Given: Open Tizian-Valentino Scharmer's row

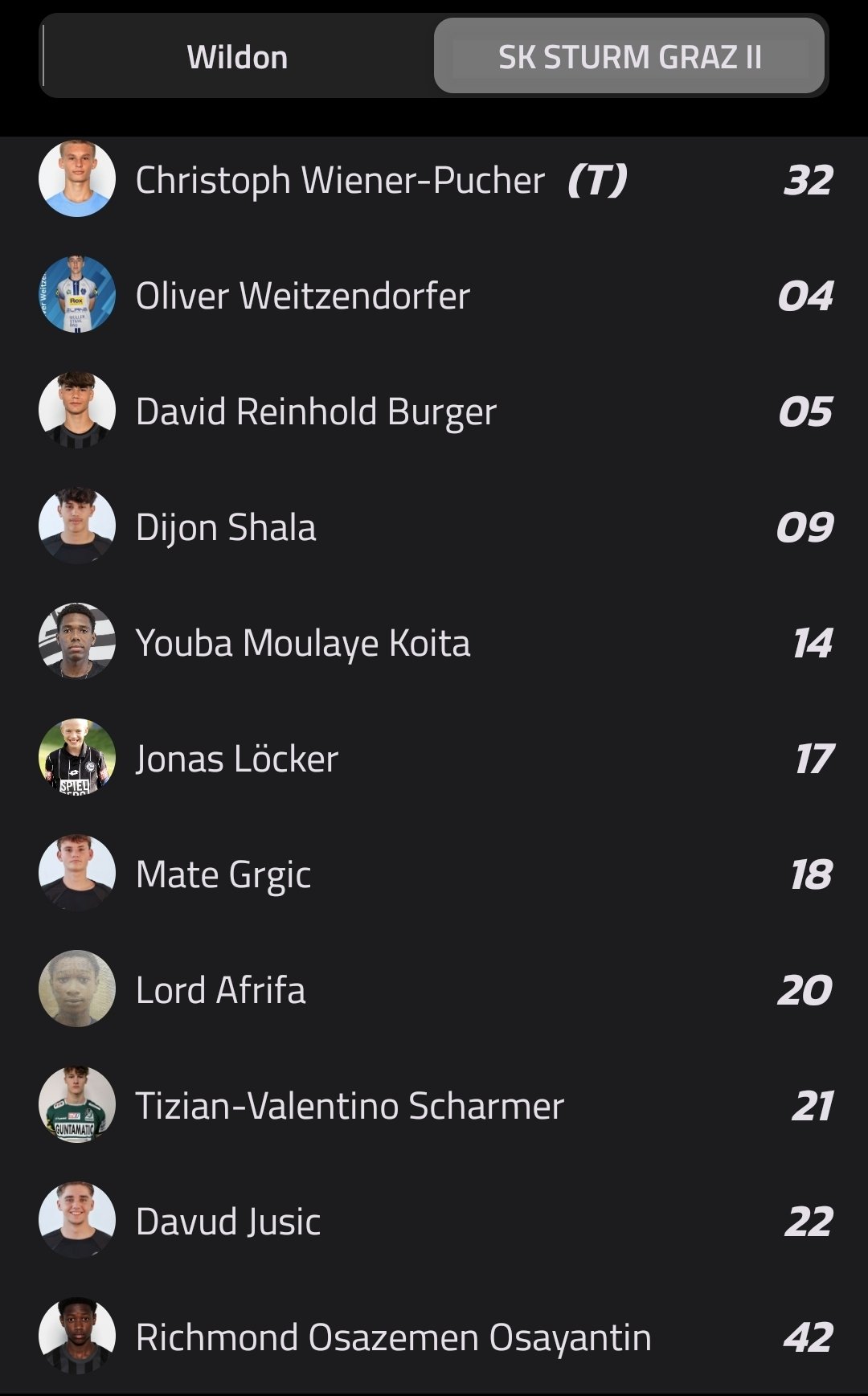Looking at the screenshot, I should point(434,1105).
